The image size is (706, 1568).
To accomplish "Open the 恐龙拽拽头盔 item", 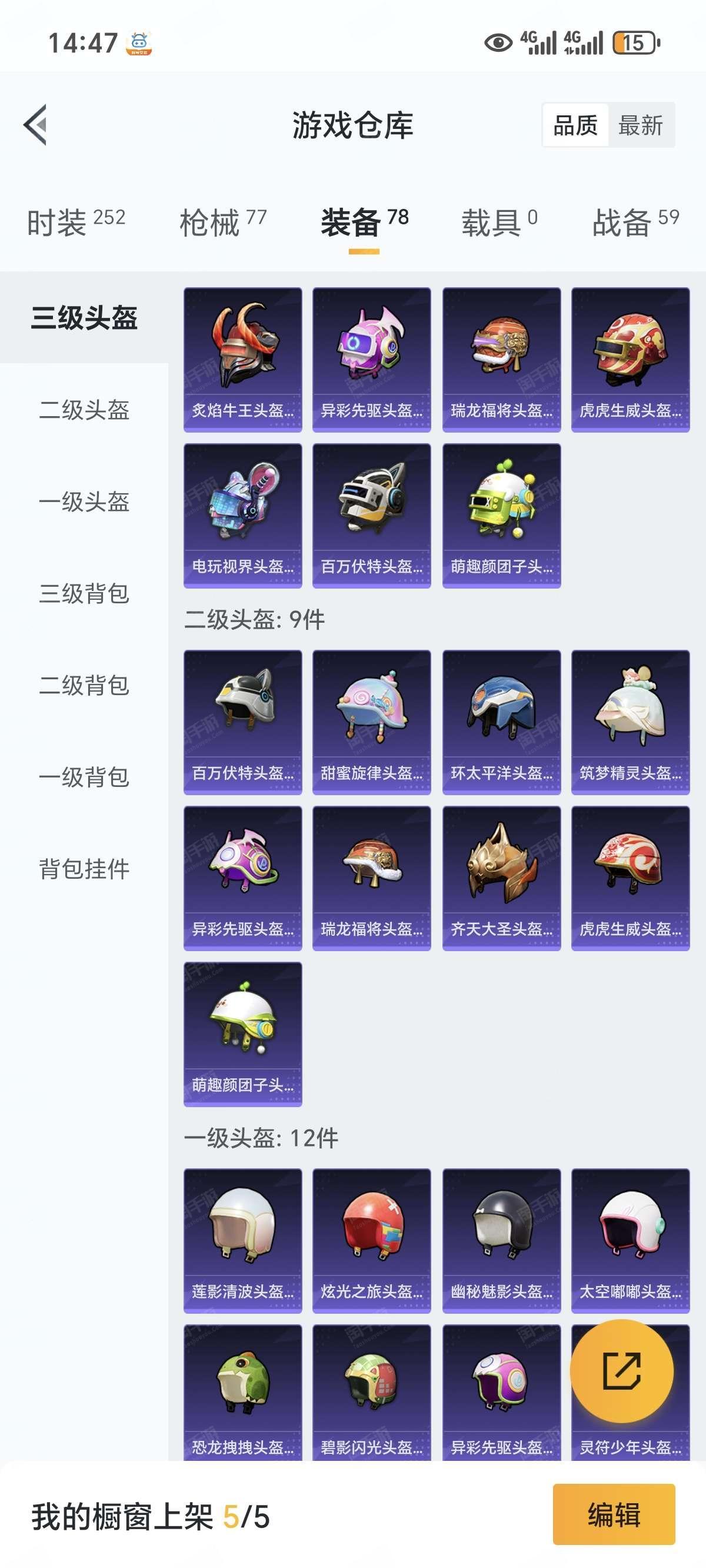I will pos(243,1393).
